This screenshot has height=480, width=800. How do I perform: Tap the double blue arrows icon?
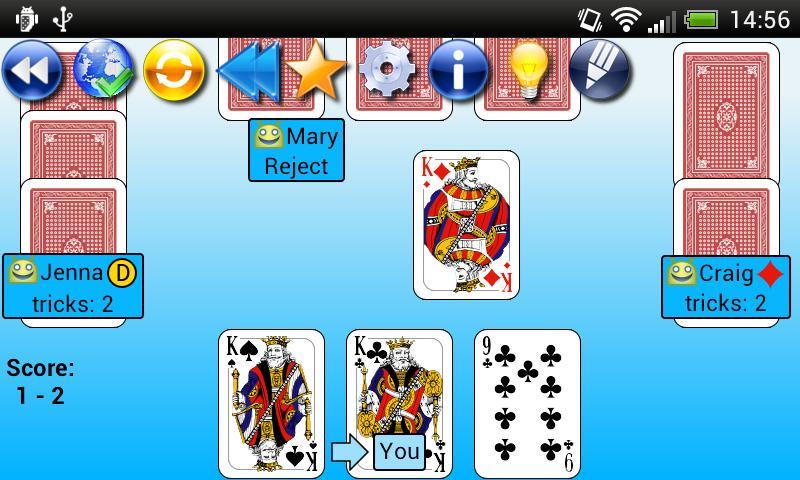(244, 71)
